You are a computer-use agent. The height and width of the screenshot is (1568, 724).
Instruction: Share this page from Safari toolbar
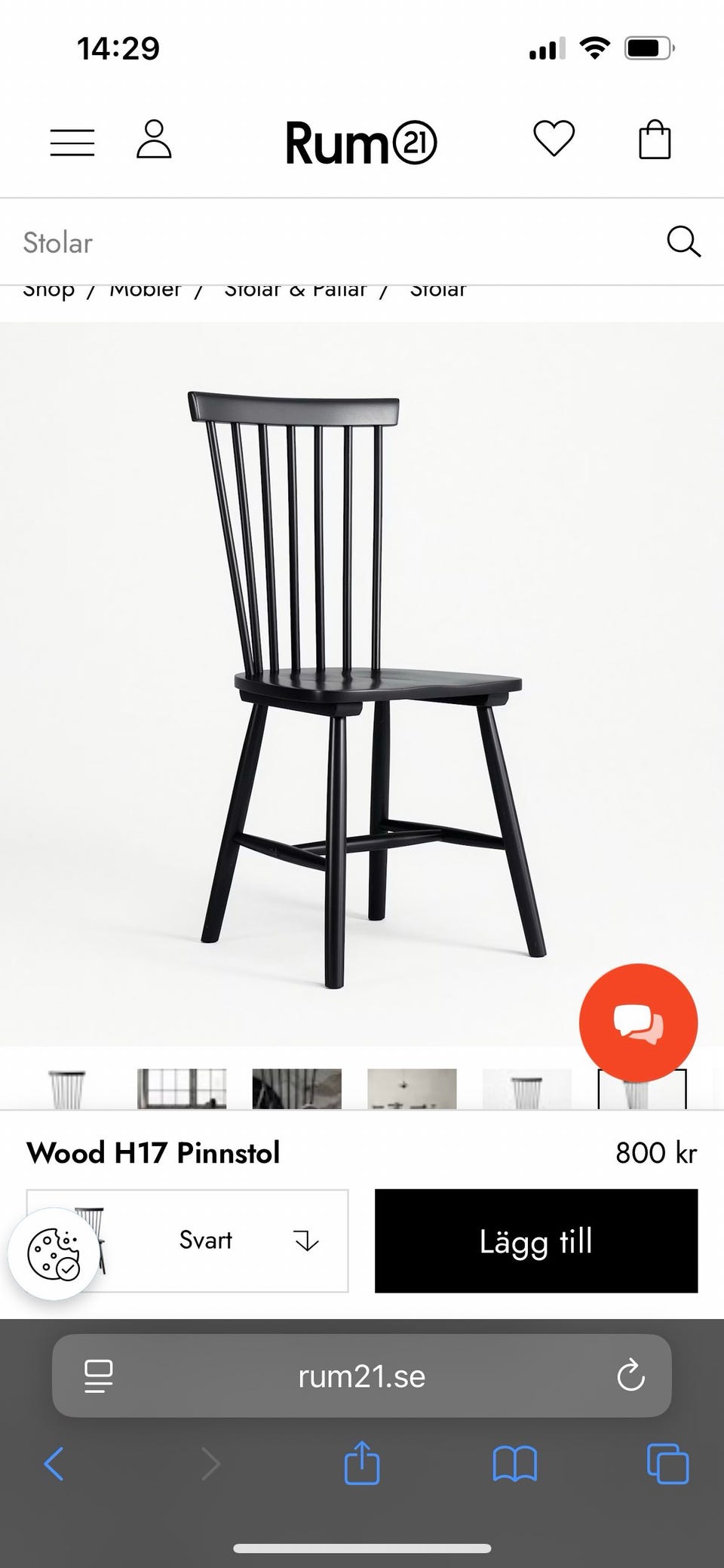[x=361, y=1463]
